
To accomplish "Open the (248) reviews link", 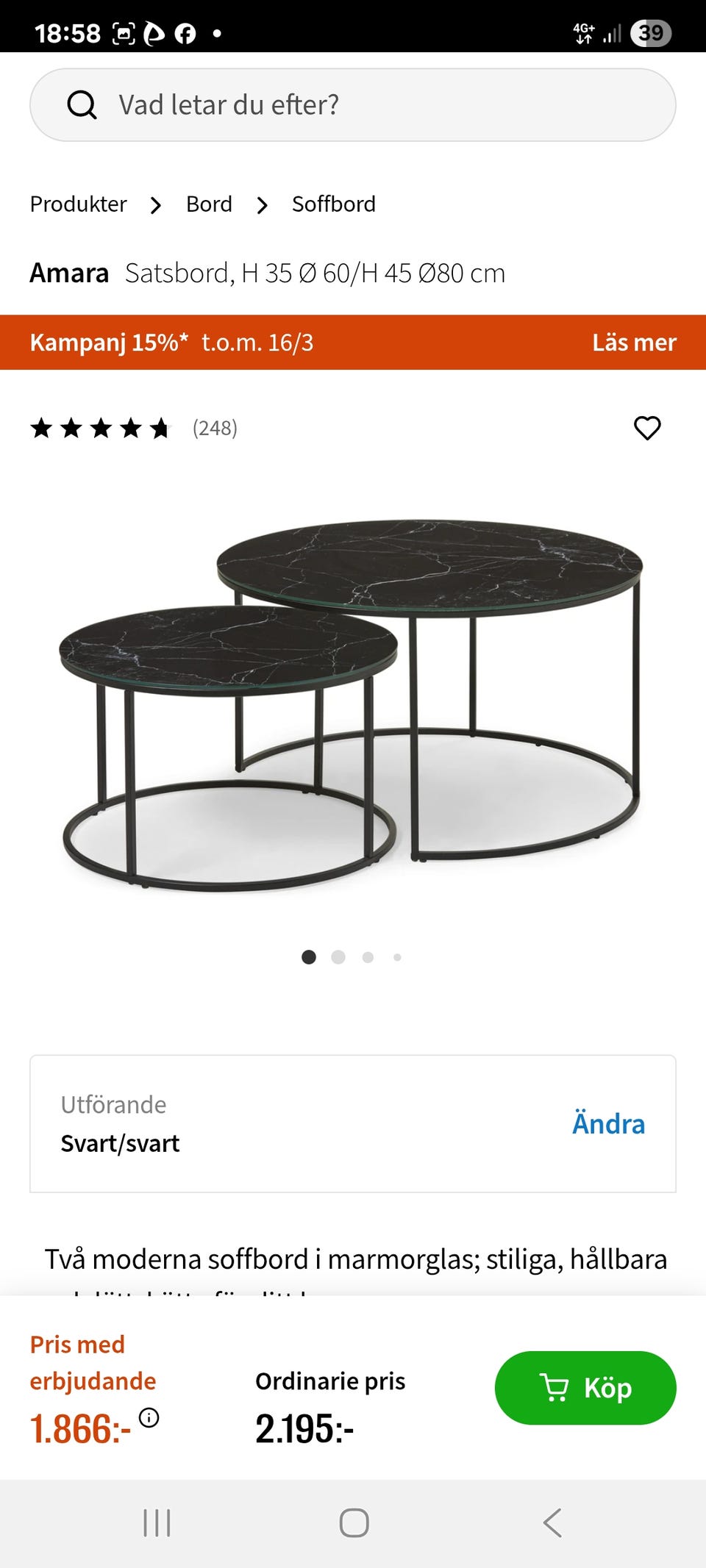I will click(214, 428).
